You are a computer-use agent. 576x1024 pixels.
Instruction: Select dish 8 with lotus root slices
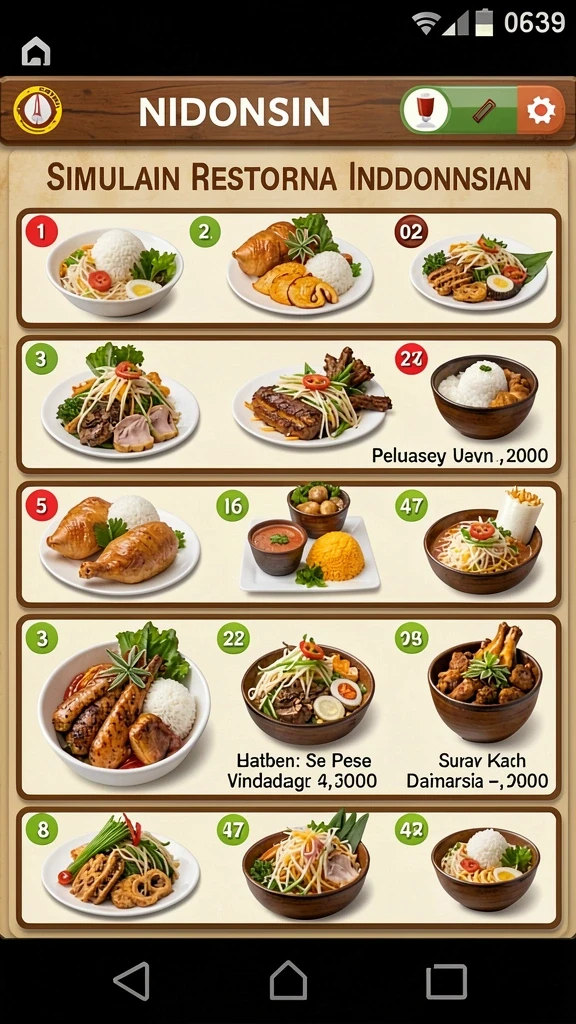(120, 864)
